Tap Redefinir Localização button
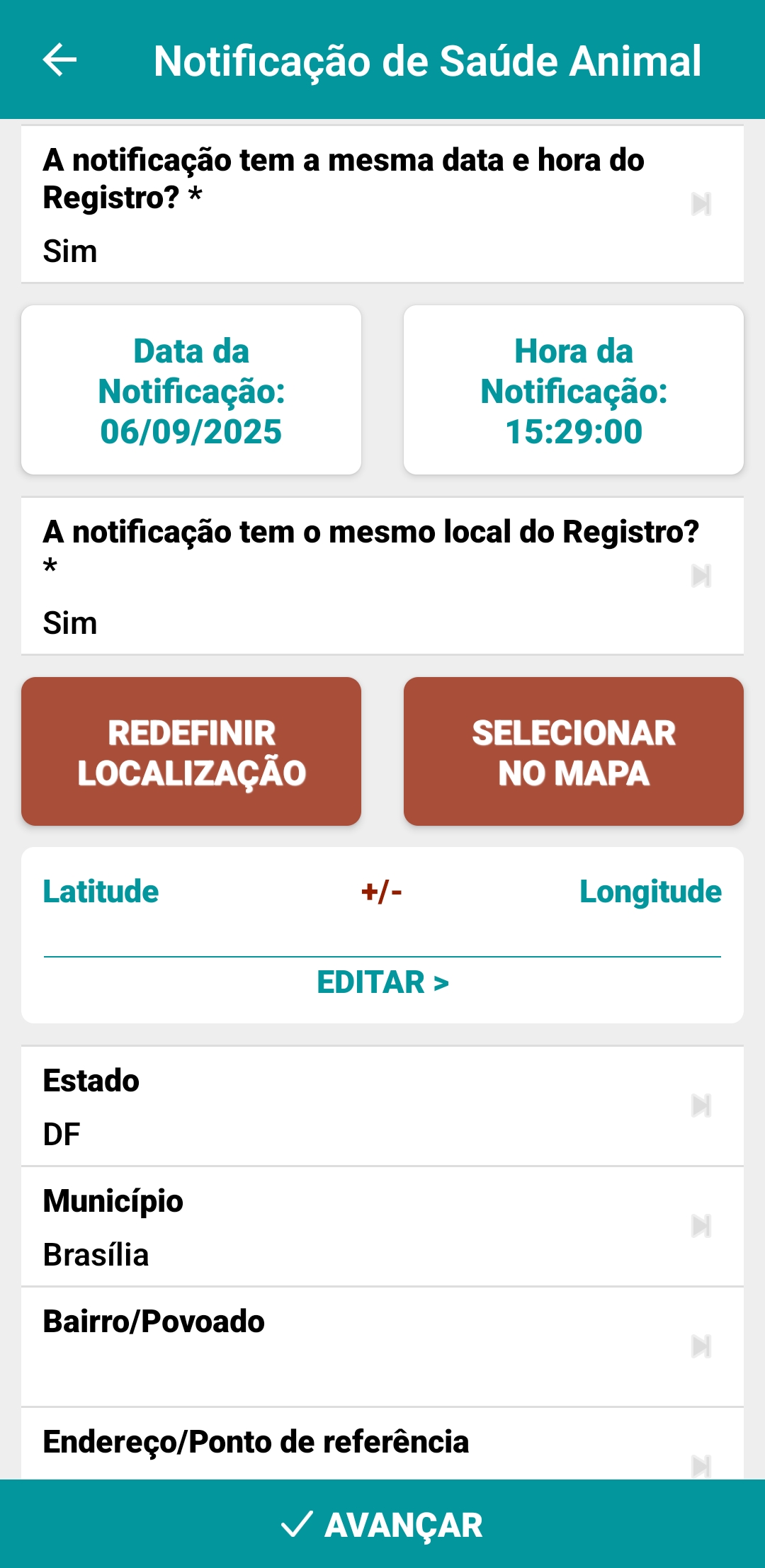 tap(191, 751)
